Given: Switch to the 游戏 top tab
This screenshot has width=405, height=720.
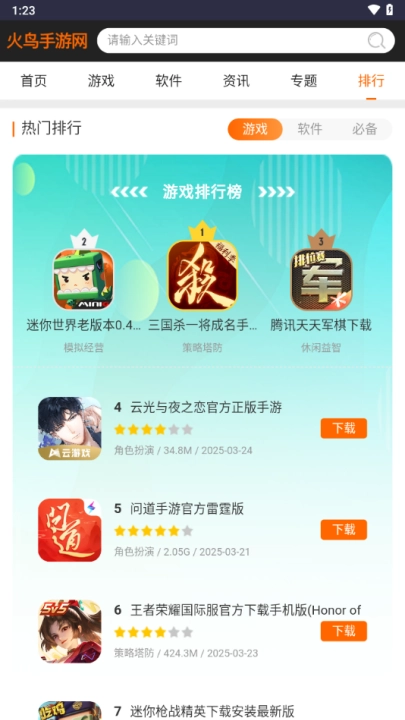Looking at the screenshot, I should click(101, 81).
